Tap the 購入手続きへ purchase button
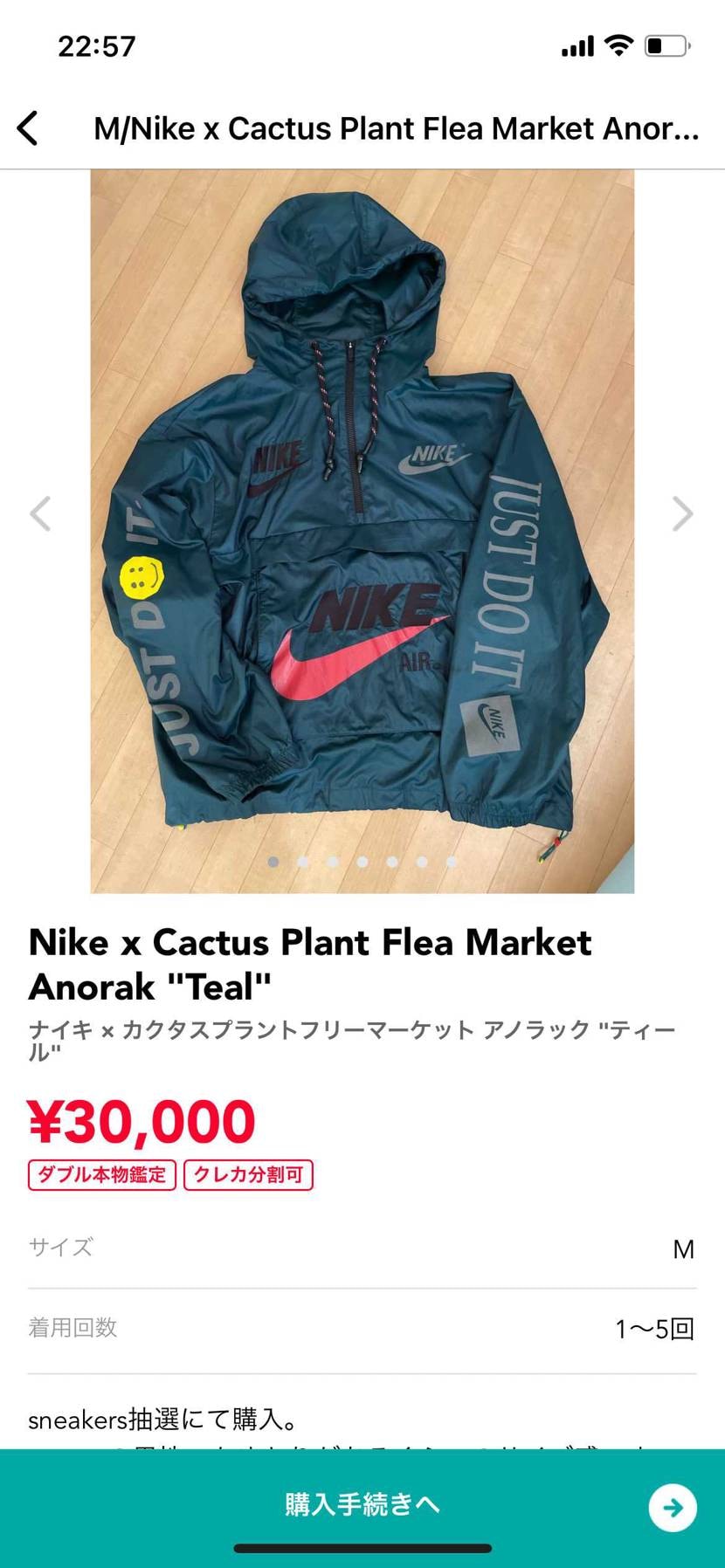The height and width of the screenshot is (1568, 725). coord(362,1505)
